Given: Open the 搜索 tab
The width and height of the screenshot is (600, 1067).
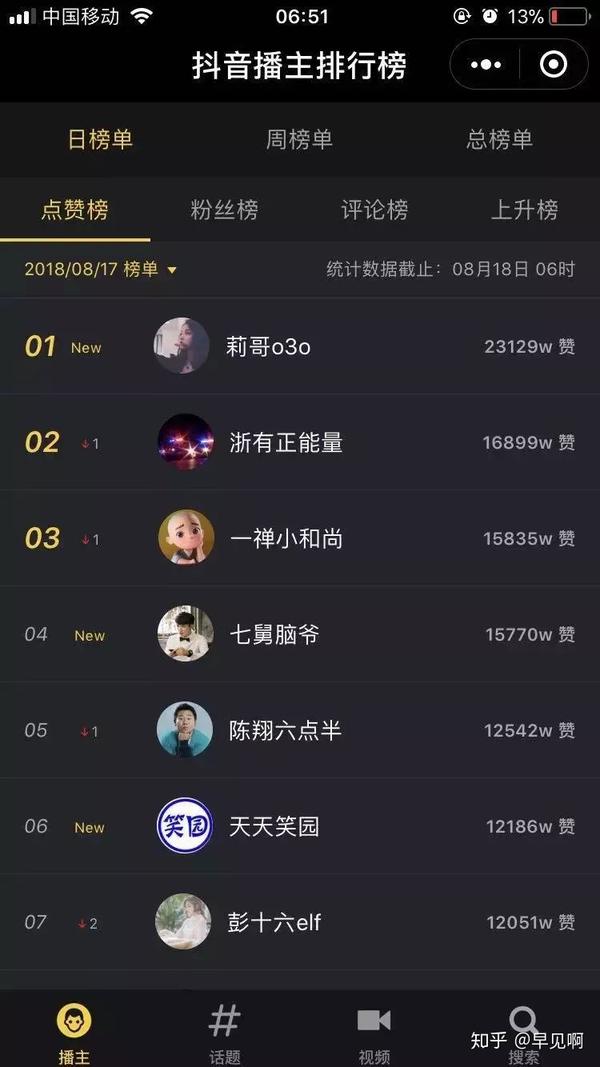Looking at the screenshot, I should tap(524, 1032).
